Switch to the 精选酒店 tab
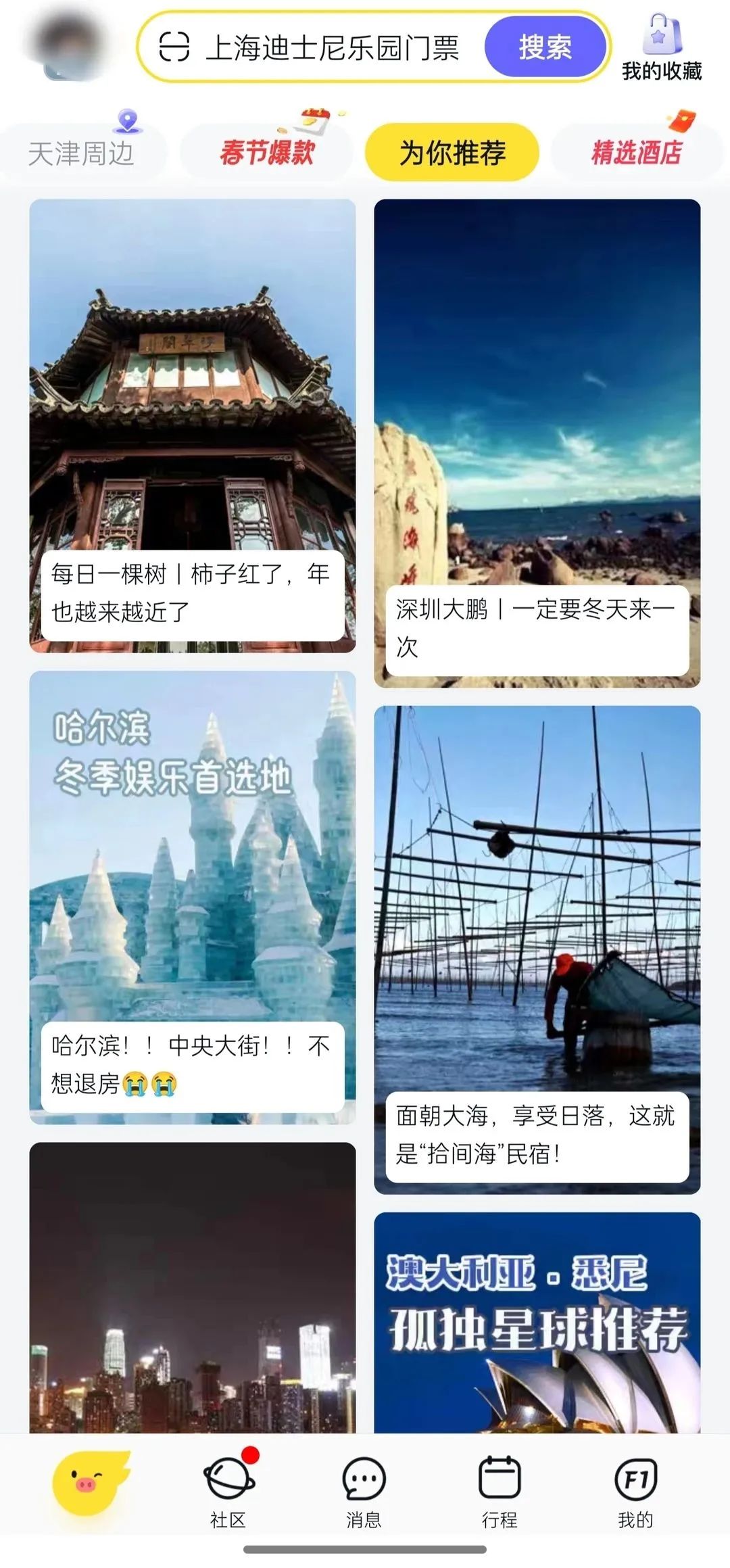 coord(636,153)
